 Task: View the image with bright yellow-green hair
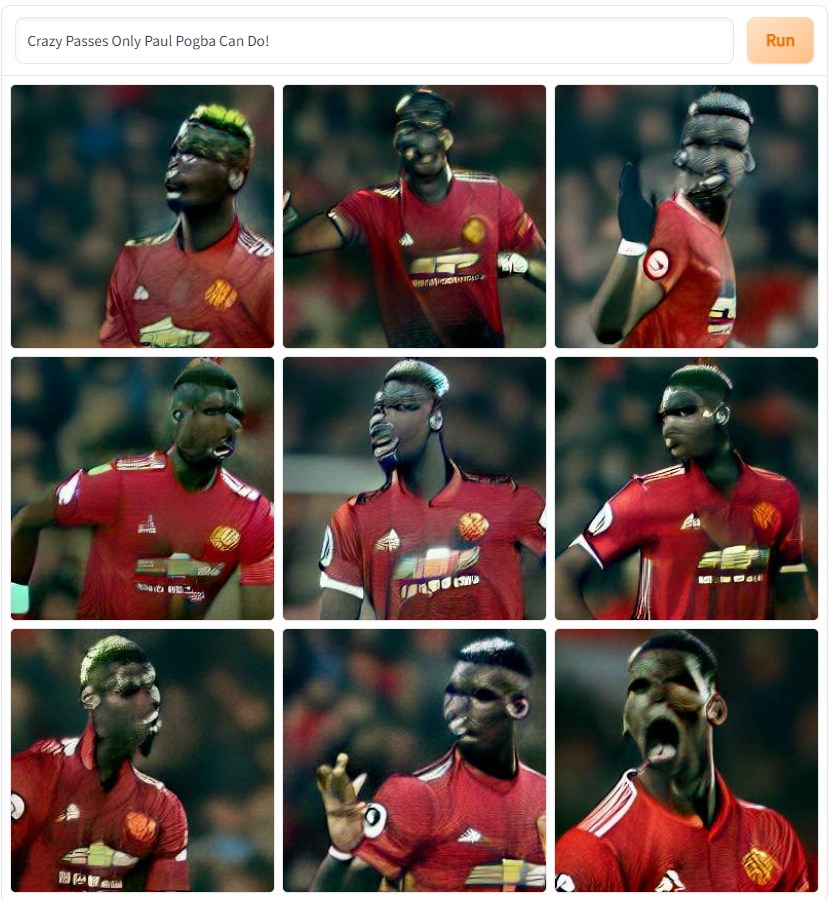[x=142, y=216]
